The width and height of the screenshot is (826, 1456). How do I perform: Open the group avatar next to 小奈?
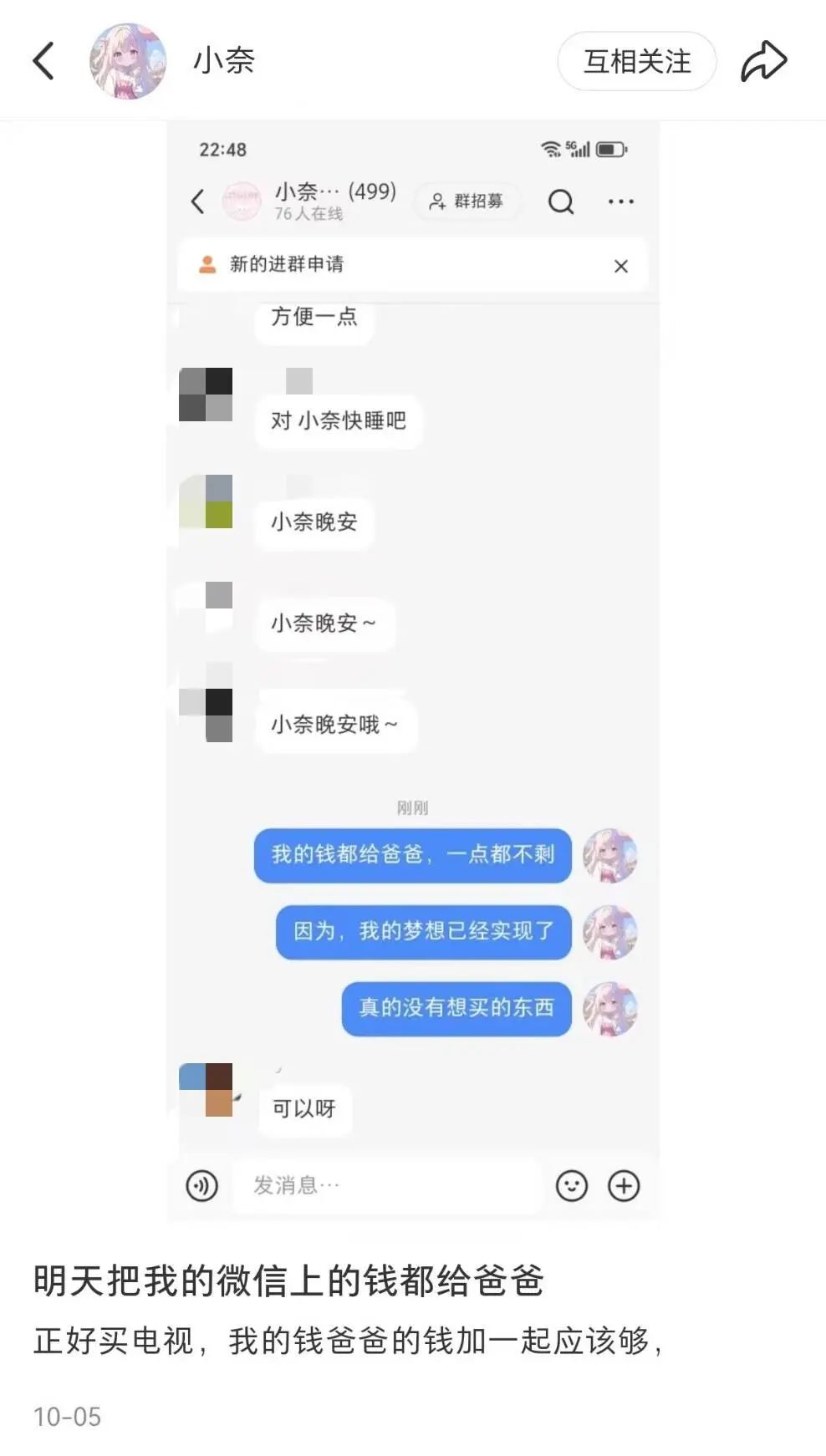click(242, 201)
